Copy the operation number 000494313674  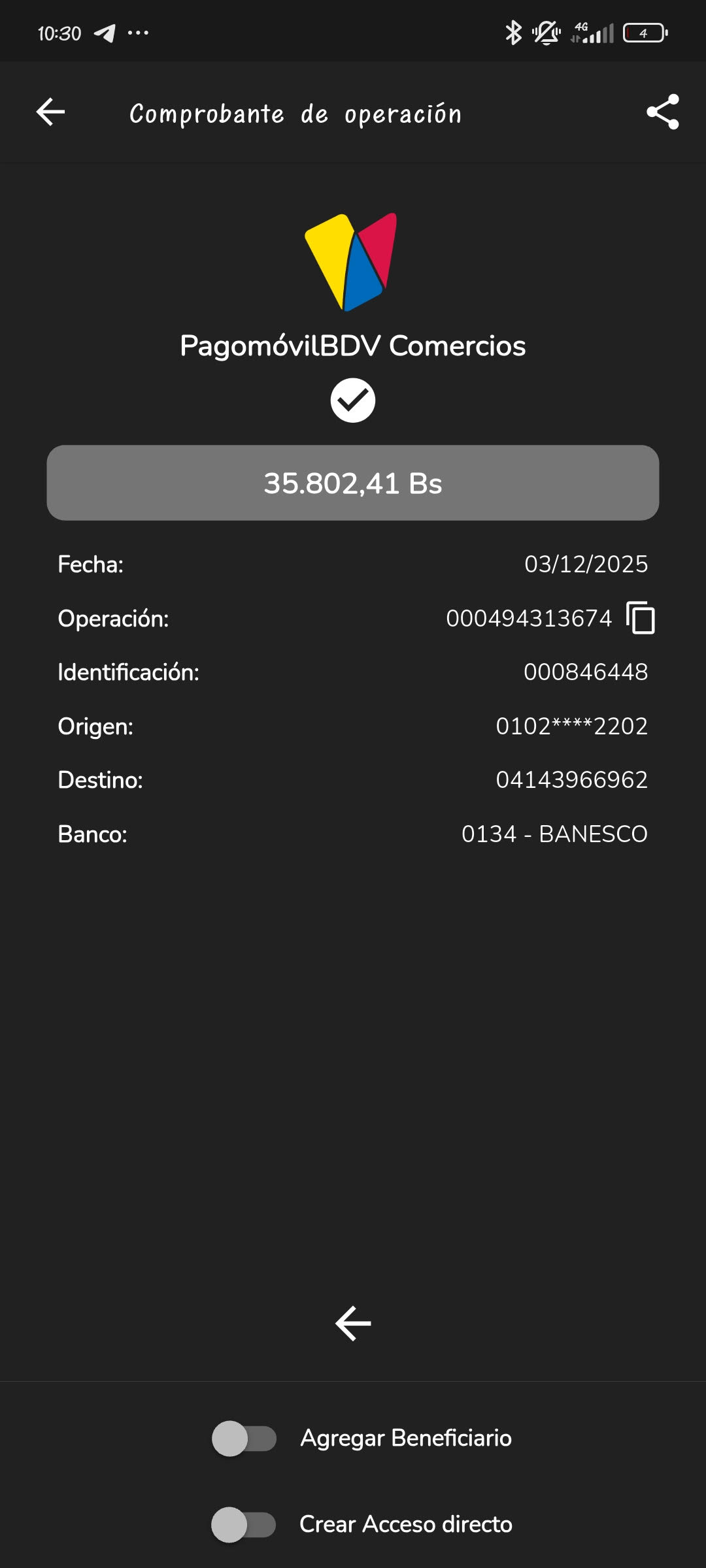(x=641, y=618)
